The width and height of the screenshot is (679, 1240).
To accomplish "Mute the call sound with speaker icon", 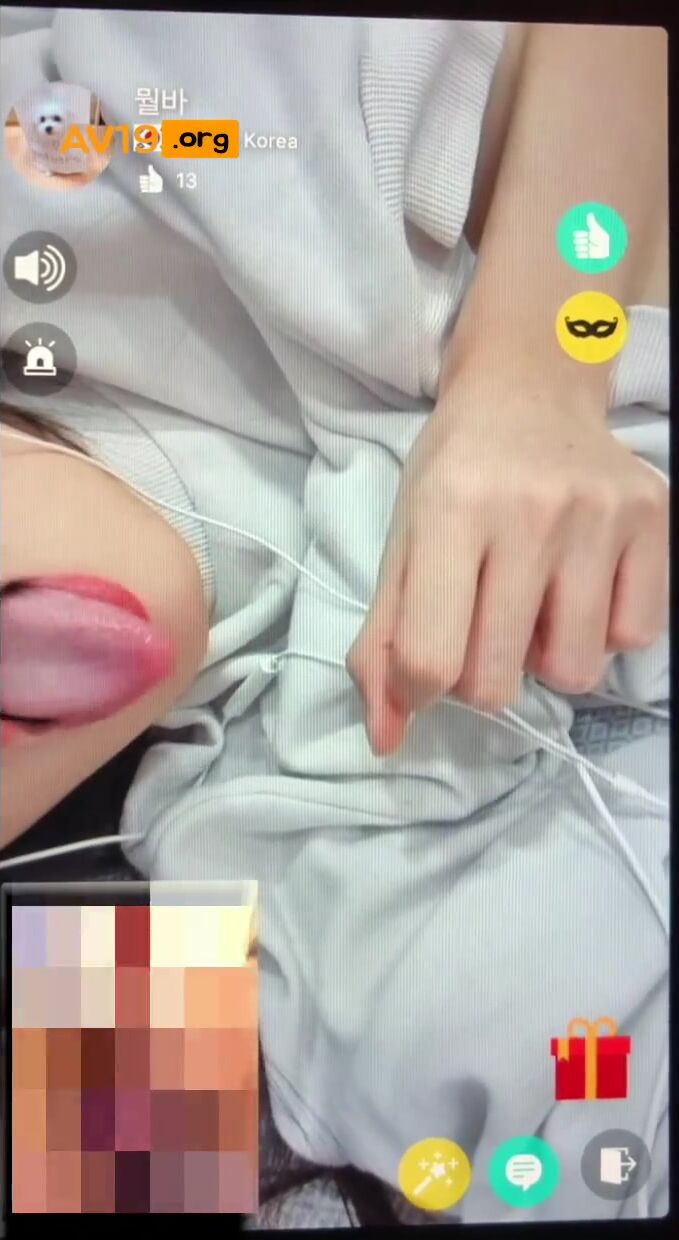I will point(40,267).
